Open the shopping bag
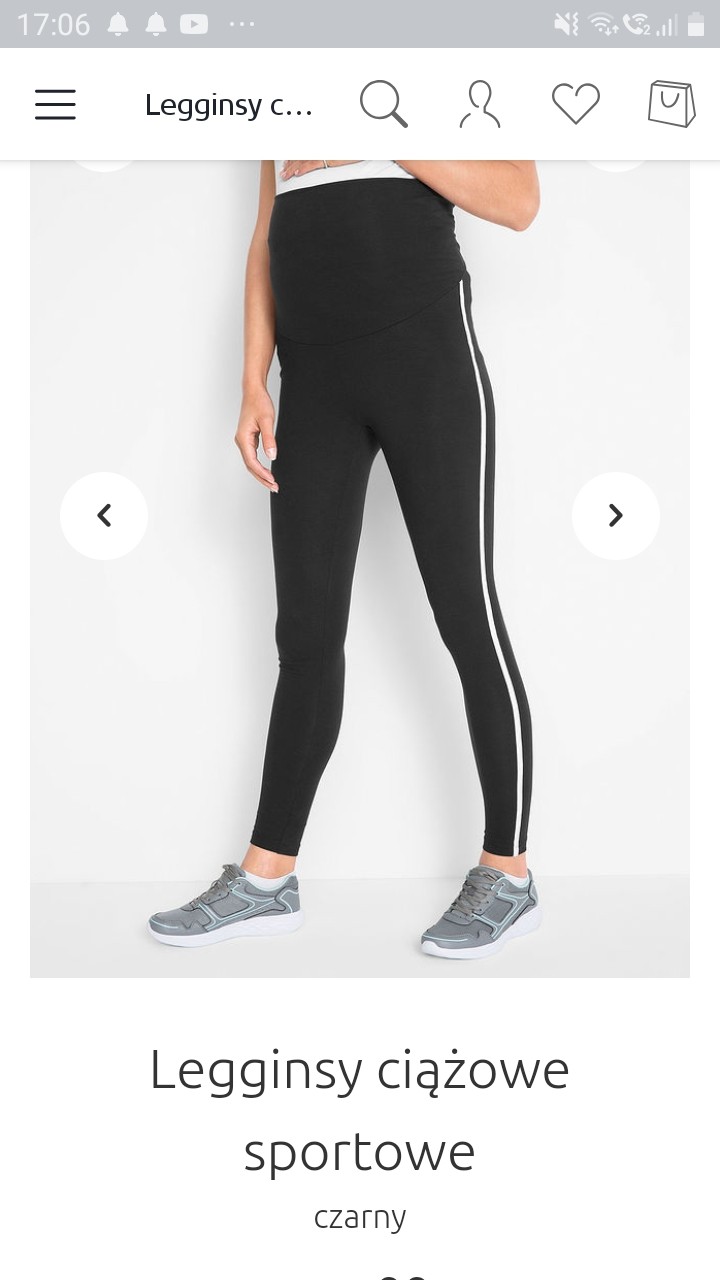720x1280 pixels. (x=671, y=104)
